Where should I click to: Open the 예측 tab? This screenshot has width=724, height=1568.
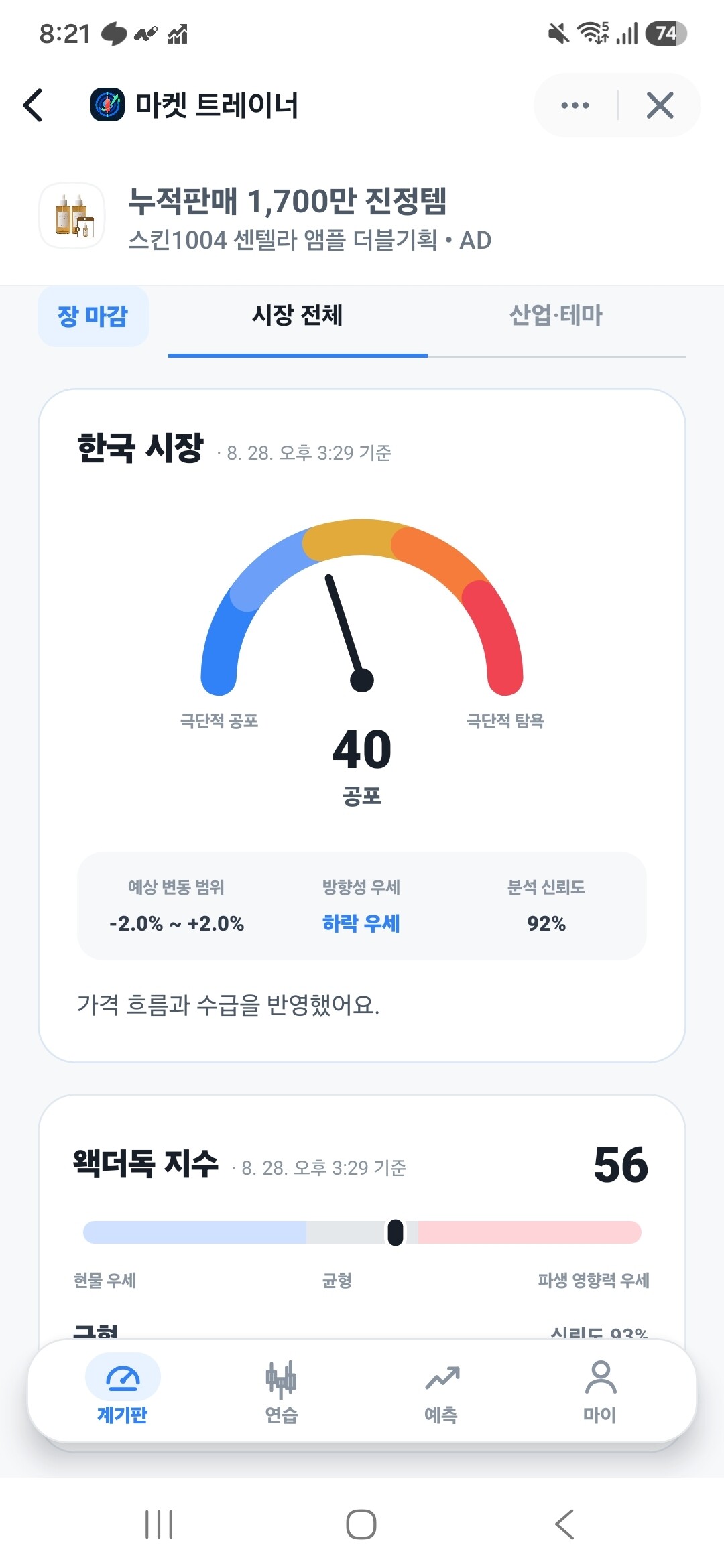441,1390
